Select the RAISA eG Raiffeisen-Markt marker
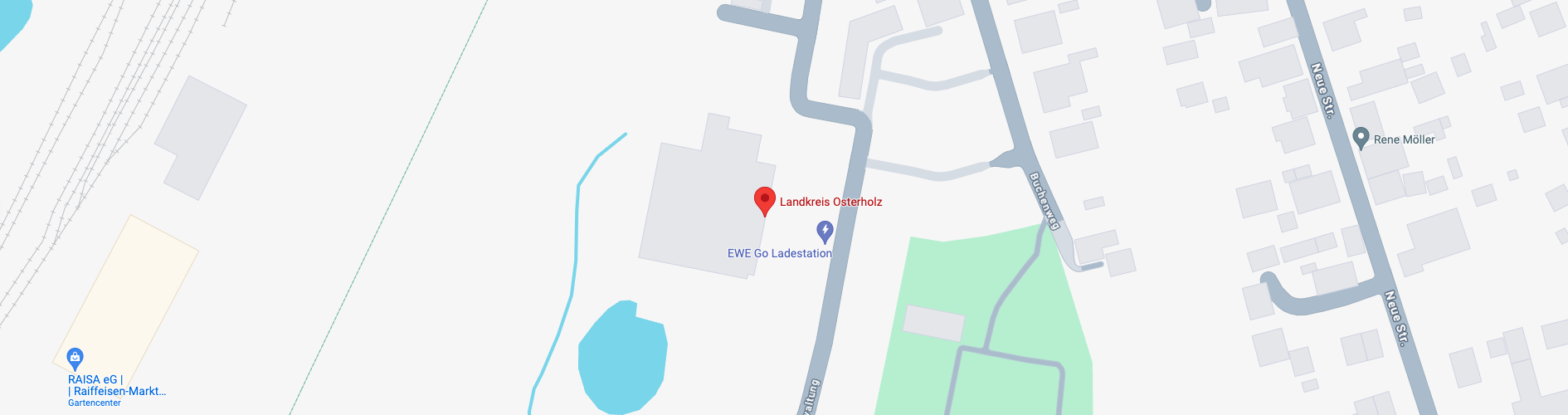 (75, 359)
